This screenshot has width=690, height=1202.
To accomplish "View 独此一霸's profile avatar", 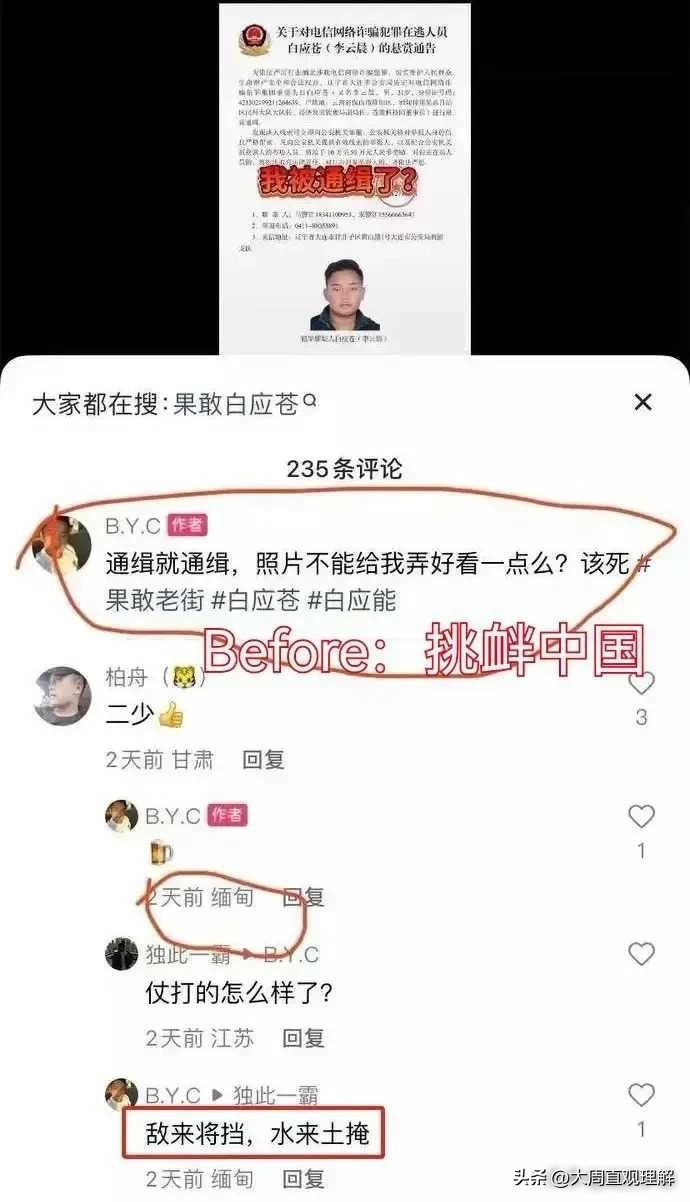I will [121, 954].
